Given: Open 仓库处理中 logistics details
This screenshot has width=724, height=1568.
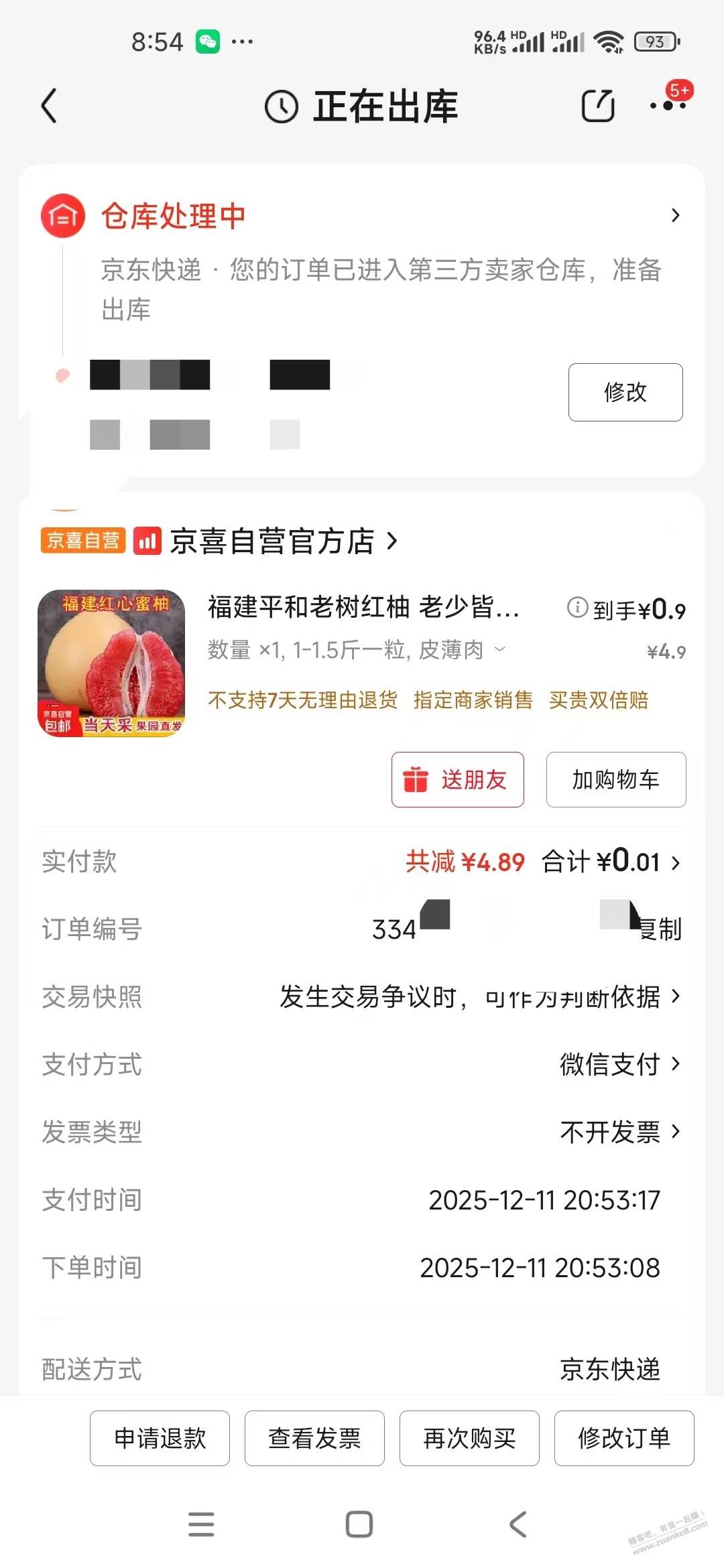Looking at the screenshot, I should (674, 216).
